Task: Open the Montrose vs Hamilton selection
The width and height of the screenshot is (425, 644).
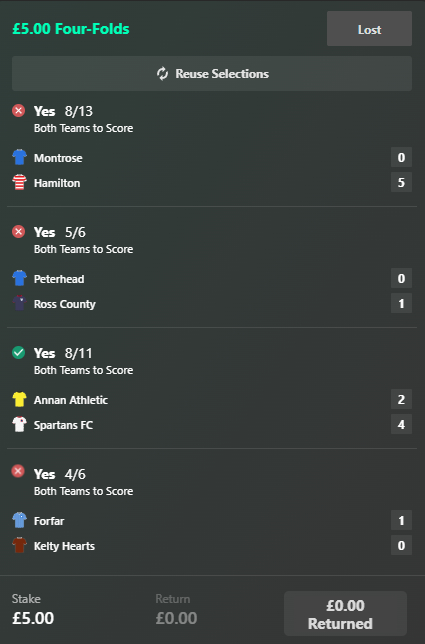Action: pyautogui.click(x=212, y=149)
